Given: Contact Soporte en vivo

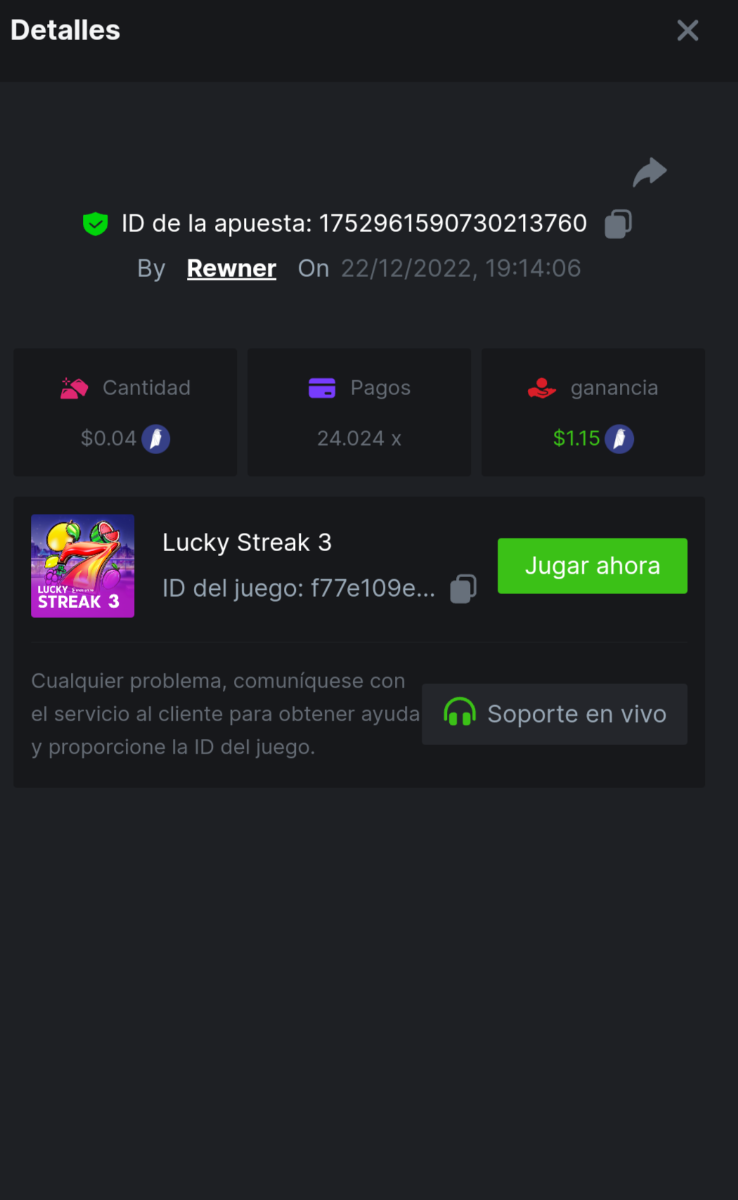Looking at the screenshot, I should (555, 714).
